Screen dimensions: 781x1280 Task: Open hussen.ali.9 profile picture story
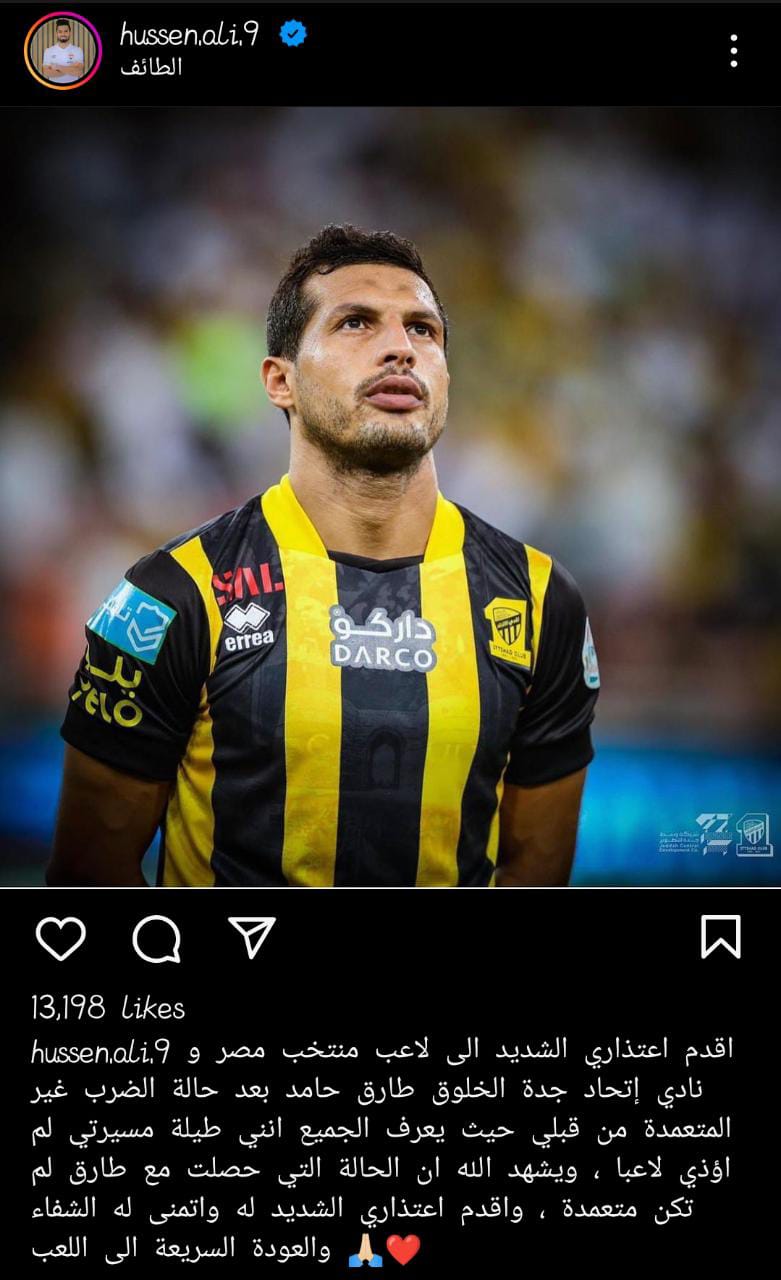point(62,51)
